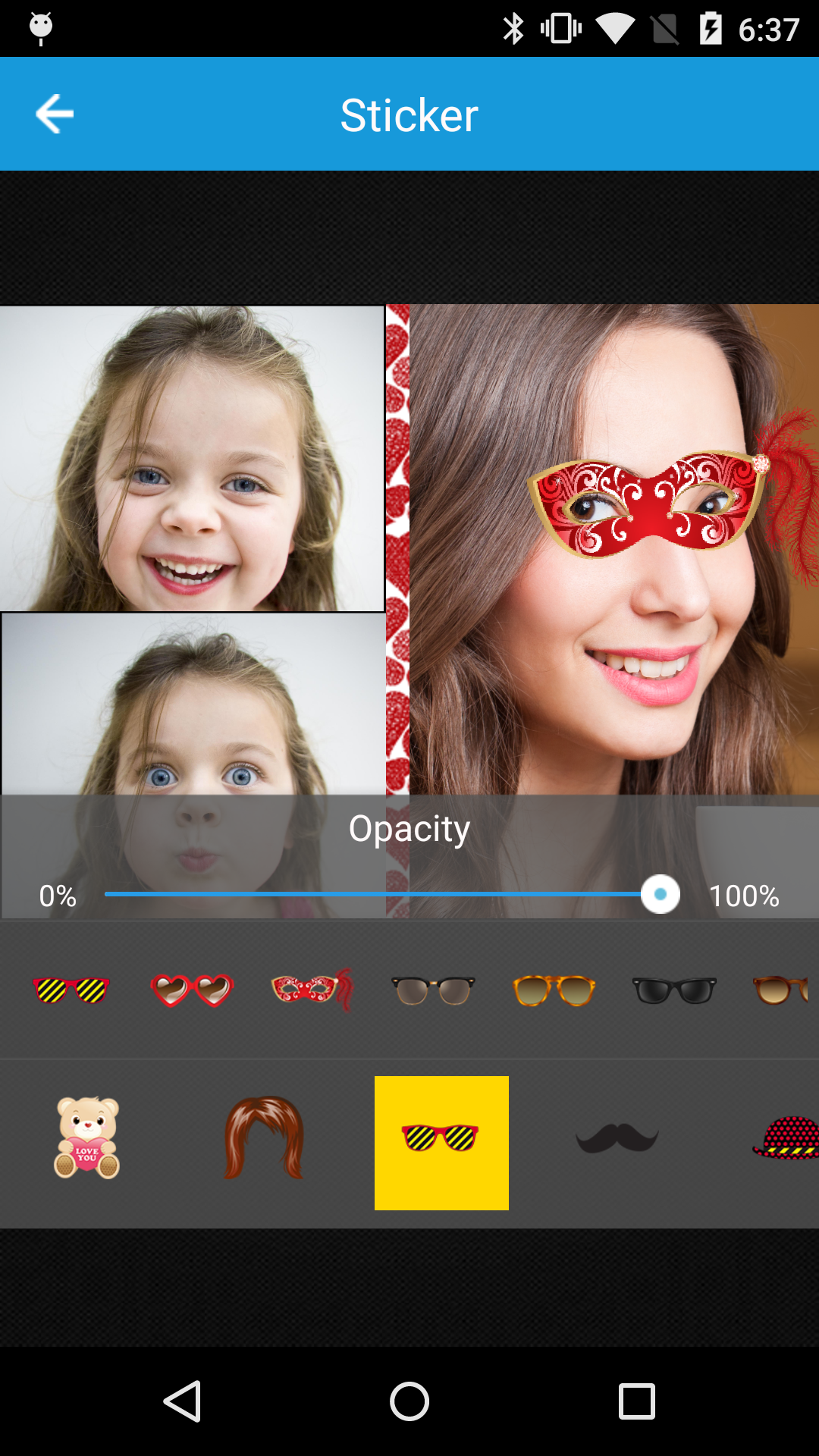The height and width of the screenshot is (1456, 819).
Task: Select the highlighted glasses category
Action: 441,1142
